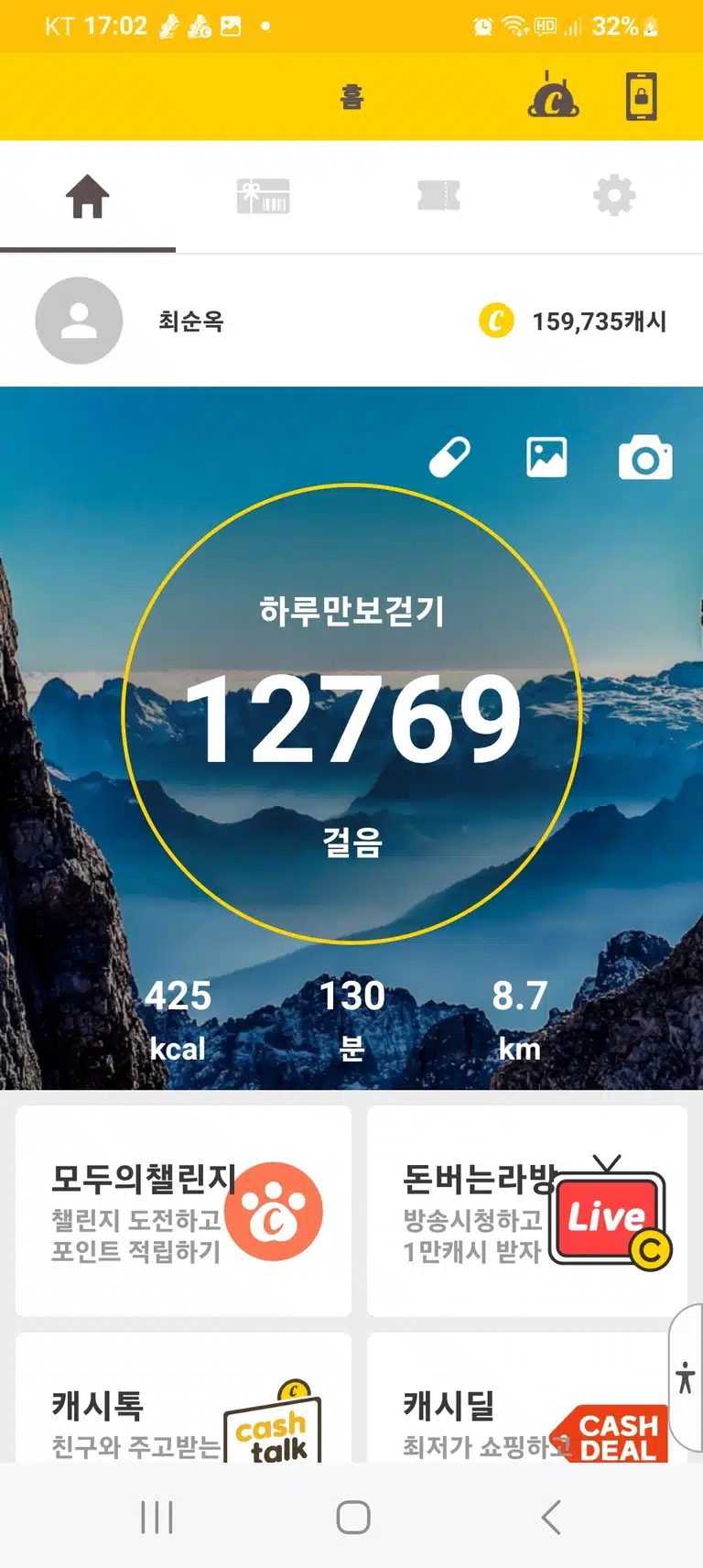Image resolution: width=703 pixels, height=1568 pixels.
Task: Open the 캐시딜 CASH DEAL card
Action: tap(527, 1398)
